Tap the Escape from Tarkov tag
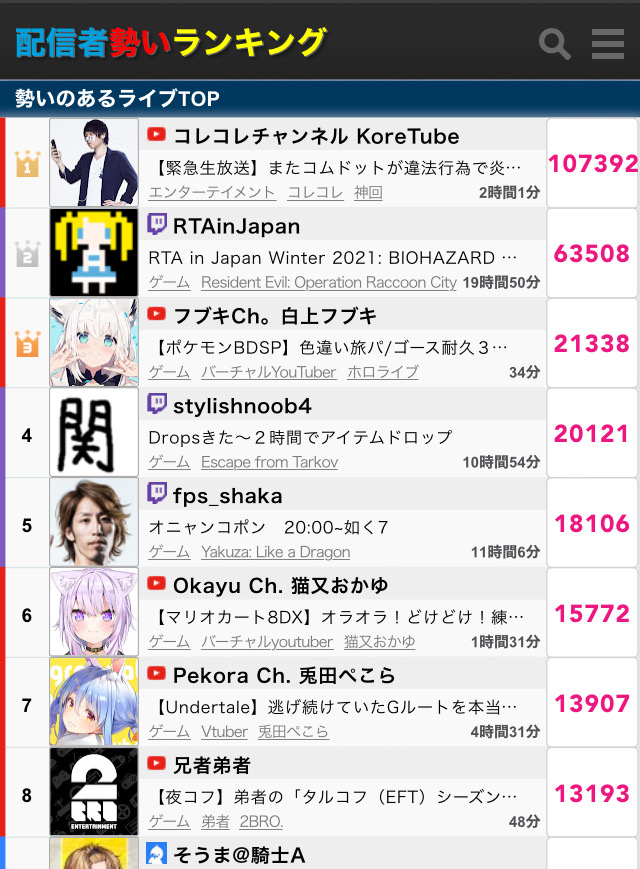 click(x=269, y=462)
